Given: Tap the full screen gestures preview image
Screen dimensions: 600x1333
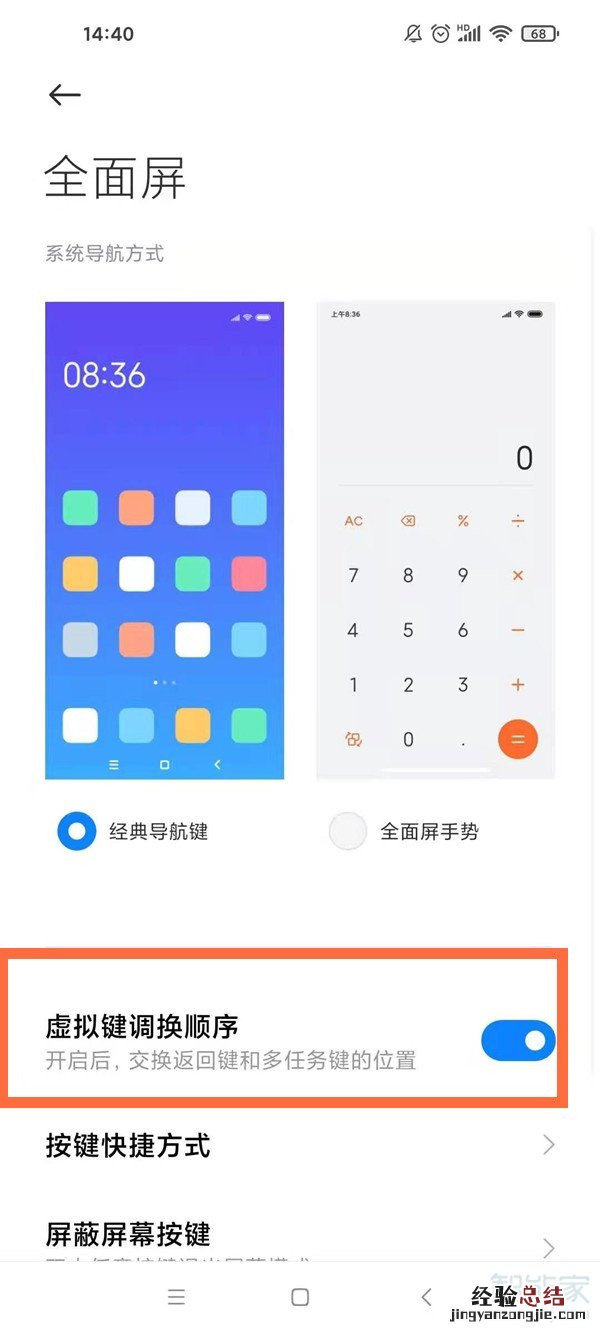Looking at the screenshot, I should (x=435, y=540).
